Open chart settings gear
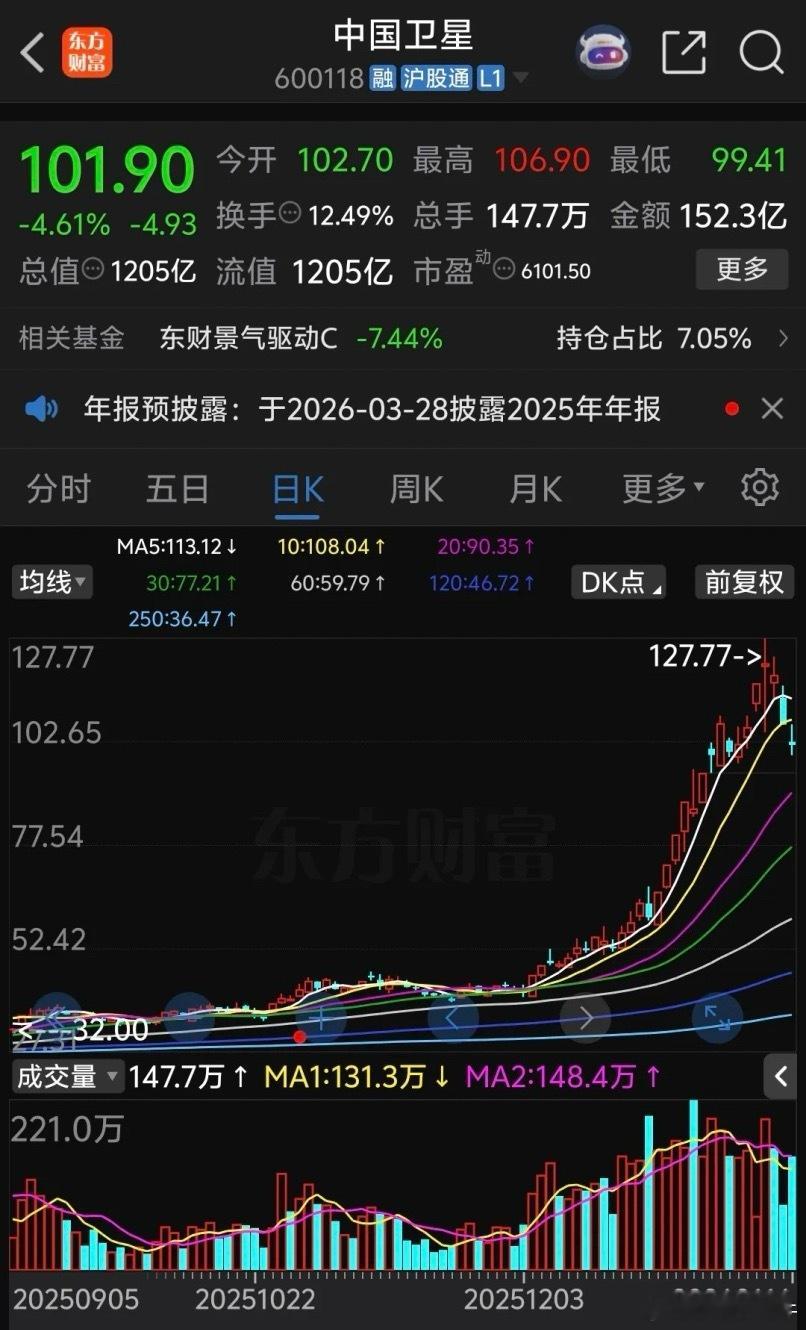This screenshot has width=806, height=1330. [x=760, y=487]
